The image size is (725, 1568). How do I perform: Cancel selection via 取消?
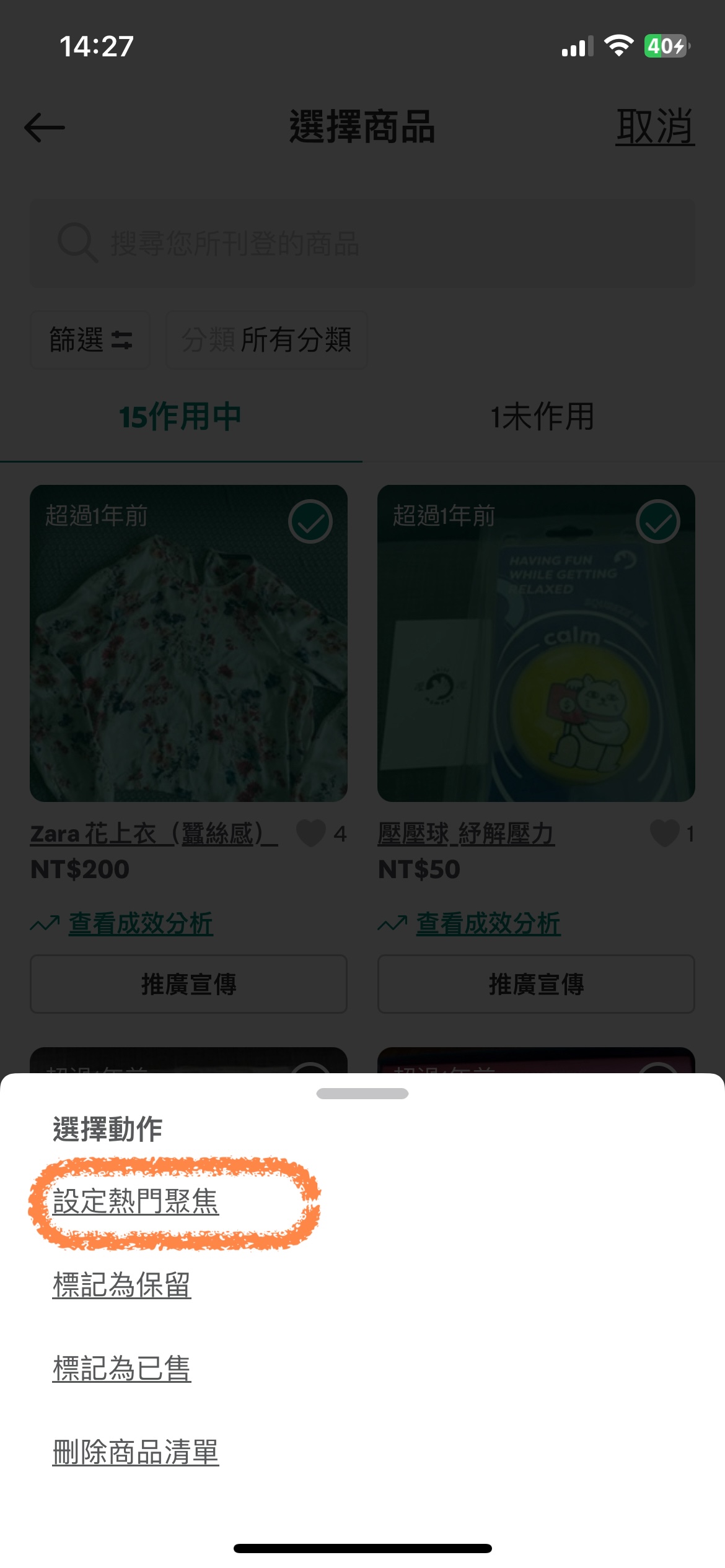tap(654, 127)
